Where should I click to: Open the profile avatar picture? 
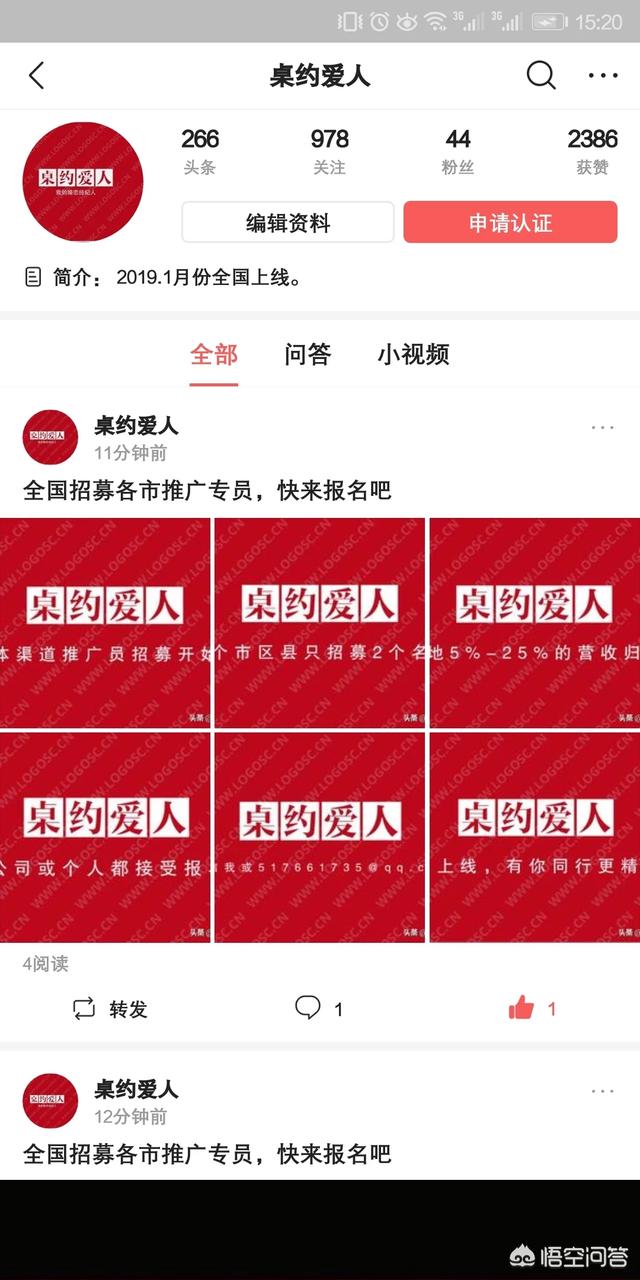coord(83,182)
